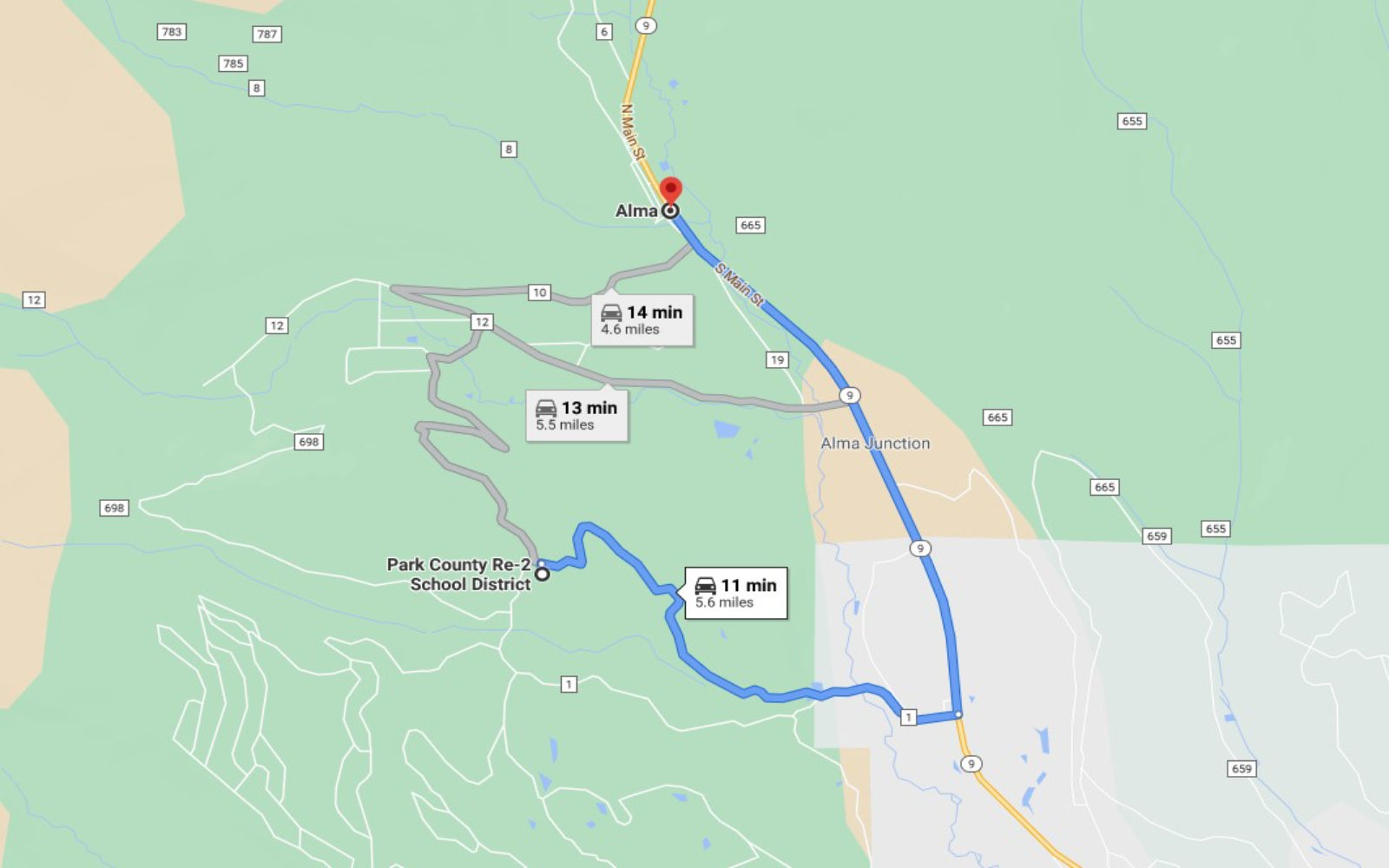Screen dimensions: 1389x868
Task: Choose the 13 min, 5.5 miles route
Action: (577, 416)
